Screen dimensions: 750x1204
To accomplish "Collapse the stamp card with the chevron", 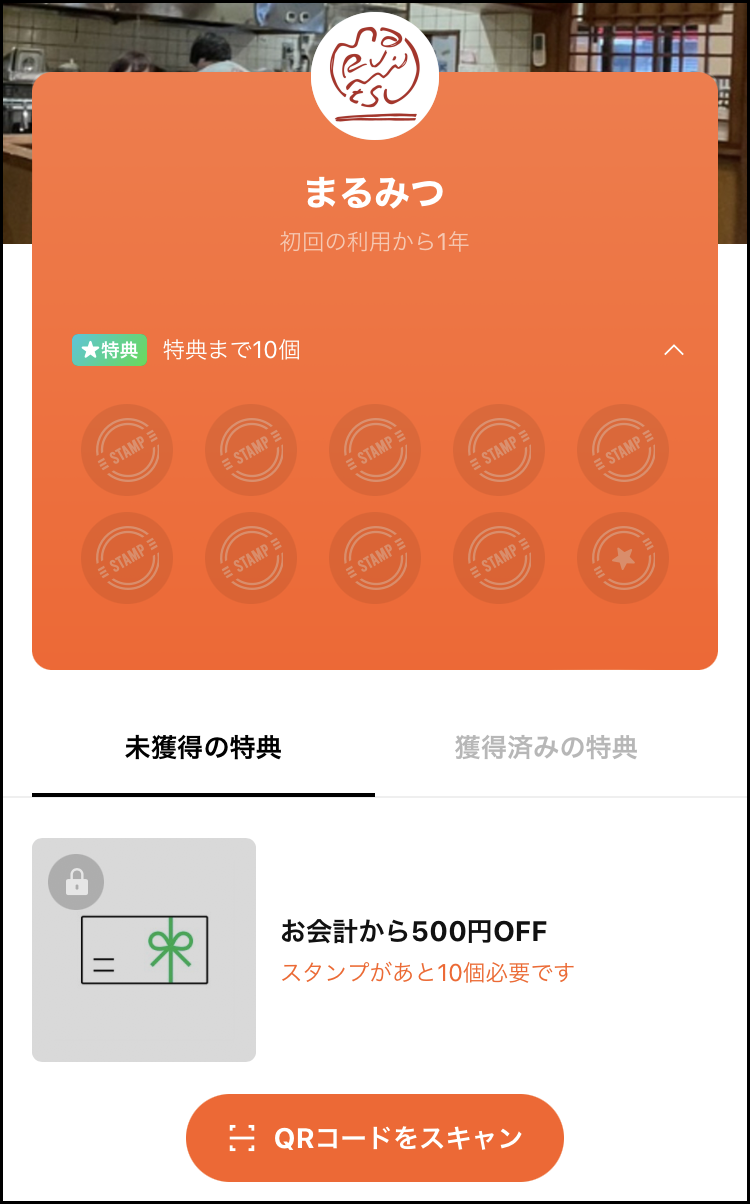I will tap(675, 350).
